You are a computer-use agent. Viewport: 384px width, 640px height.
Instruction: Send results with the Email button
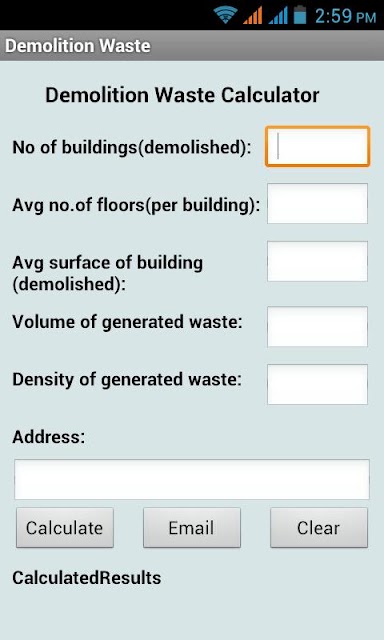192,528
